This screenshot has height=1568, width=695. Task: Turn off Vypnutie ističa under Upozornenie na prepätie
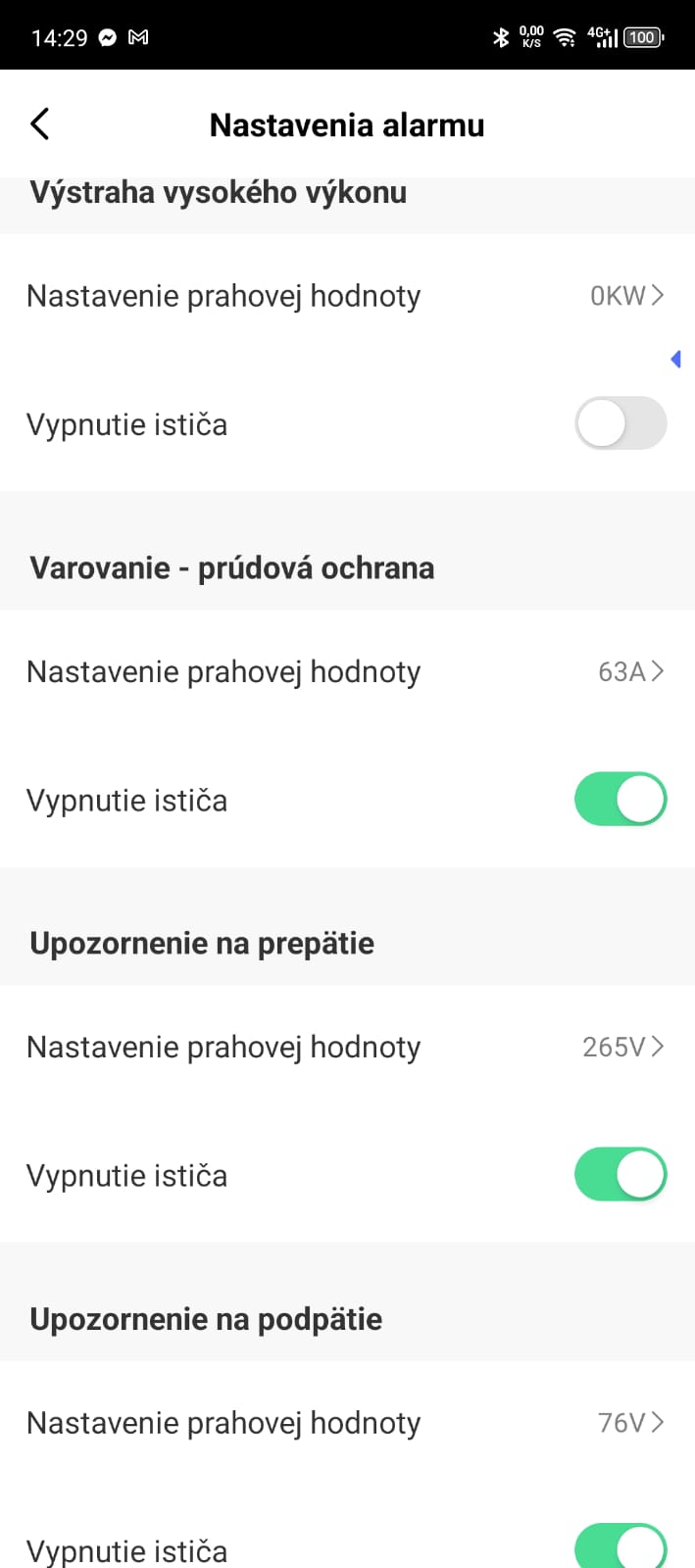tap(621, 1174)
